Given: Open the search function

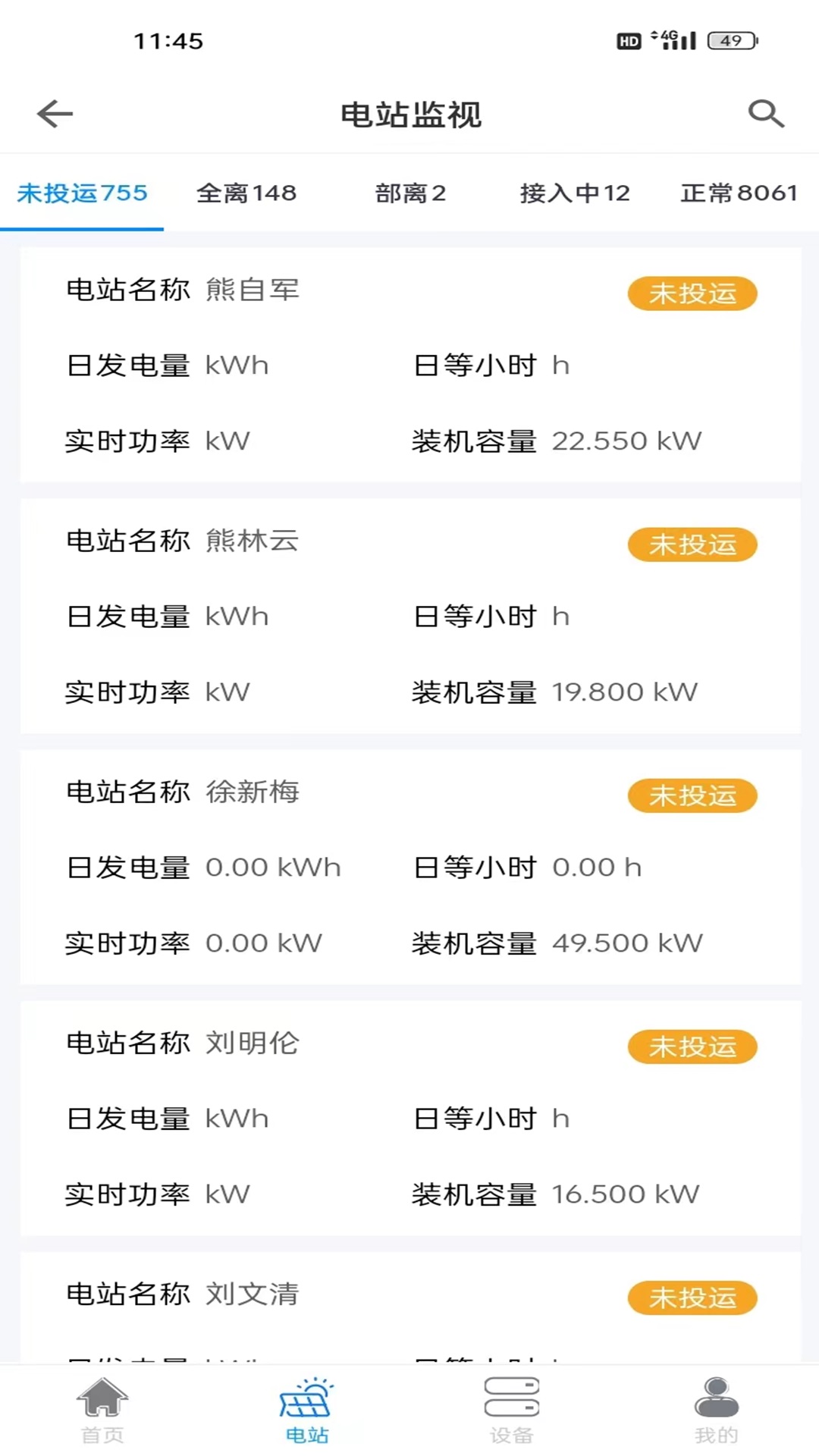Looking at the screenshot, I should click(x=767, y=114).
